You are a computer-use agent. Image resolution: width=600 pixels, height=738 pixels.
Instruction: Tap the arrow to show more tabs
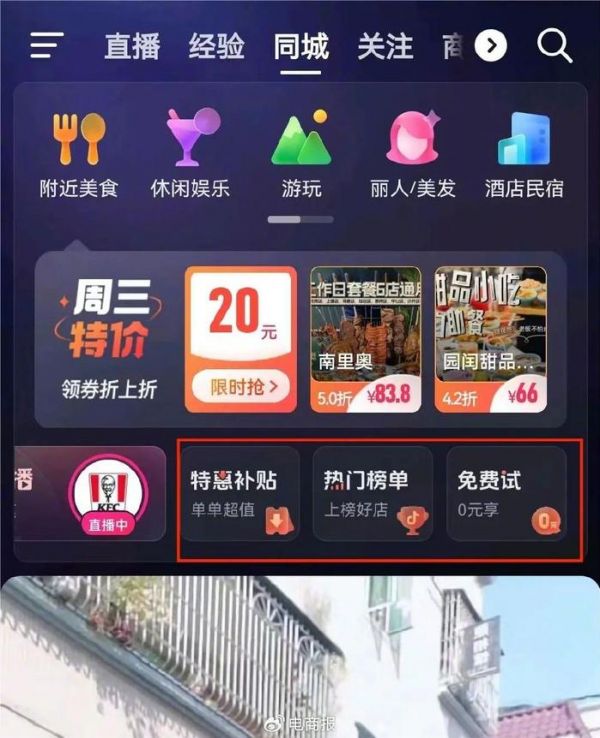pos(490,45)
